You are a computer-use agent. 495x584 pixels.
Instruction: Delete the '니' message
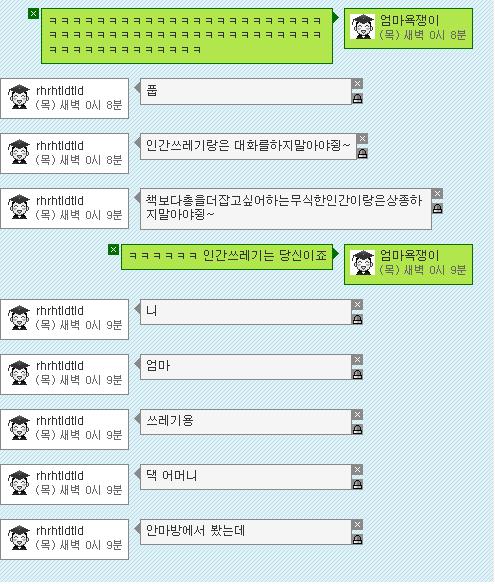pyautogui.click(x=358, y=305)
